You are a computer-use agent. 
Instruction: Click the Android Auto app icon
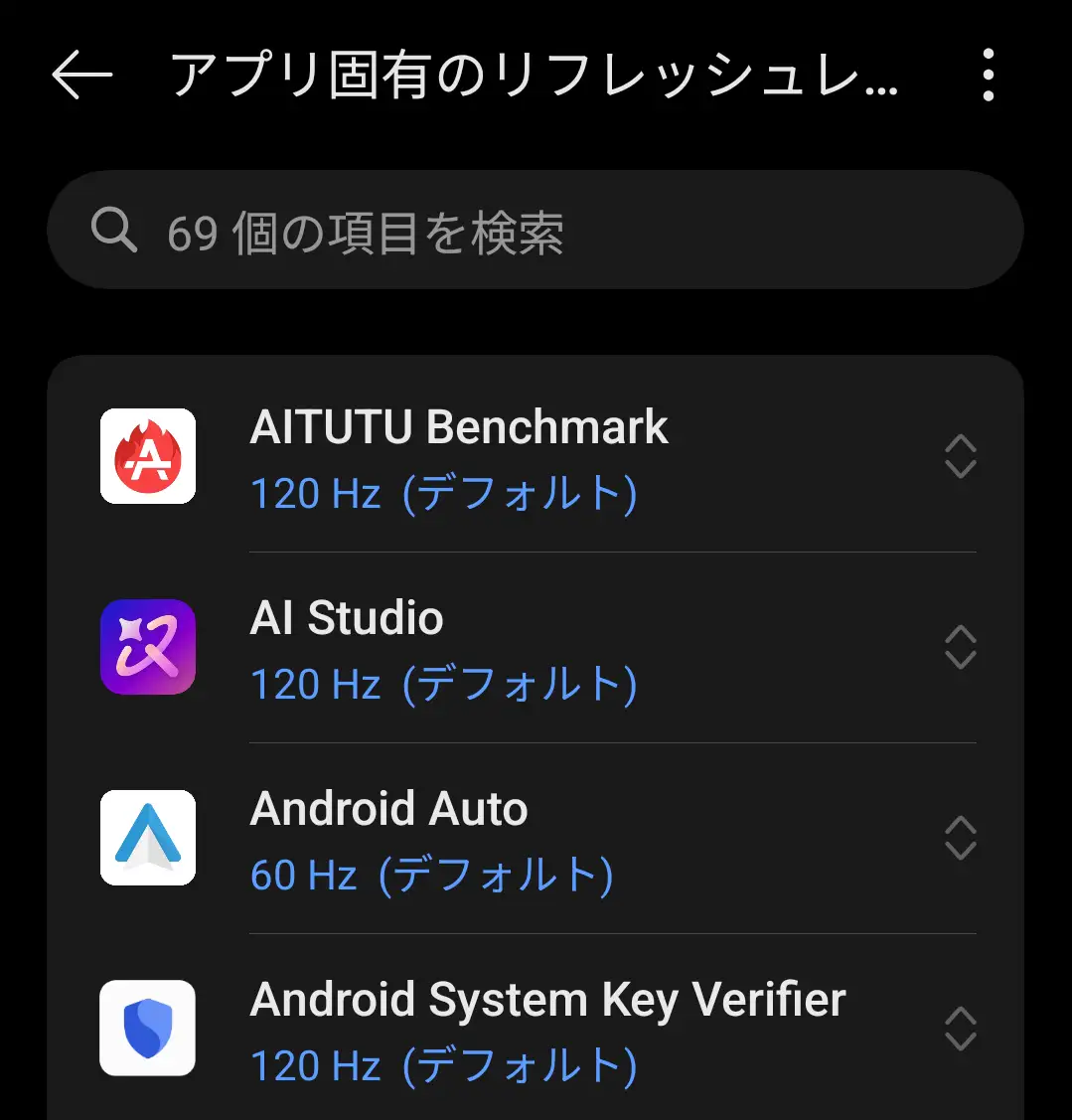coord(147,838)
